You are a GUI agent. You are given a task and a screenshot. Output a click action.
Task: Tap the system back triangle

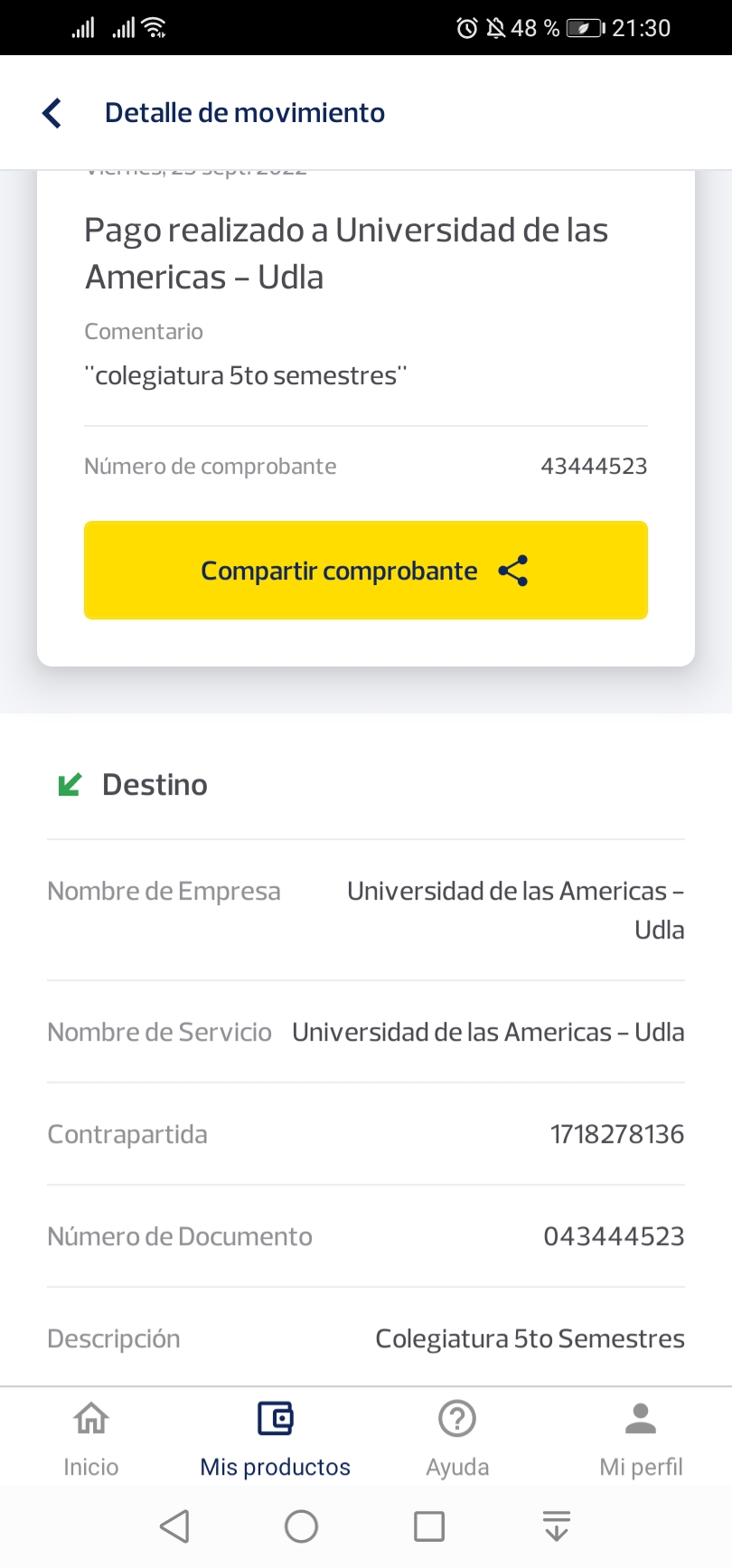click(174, 1526)
